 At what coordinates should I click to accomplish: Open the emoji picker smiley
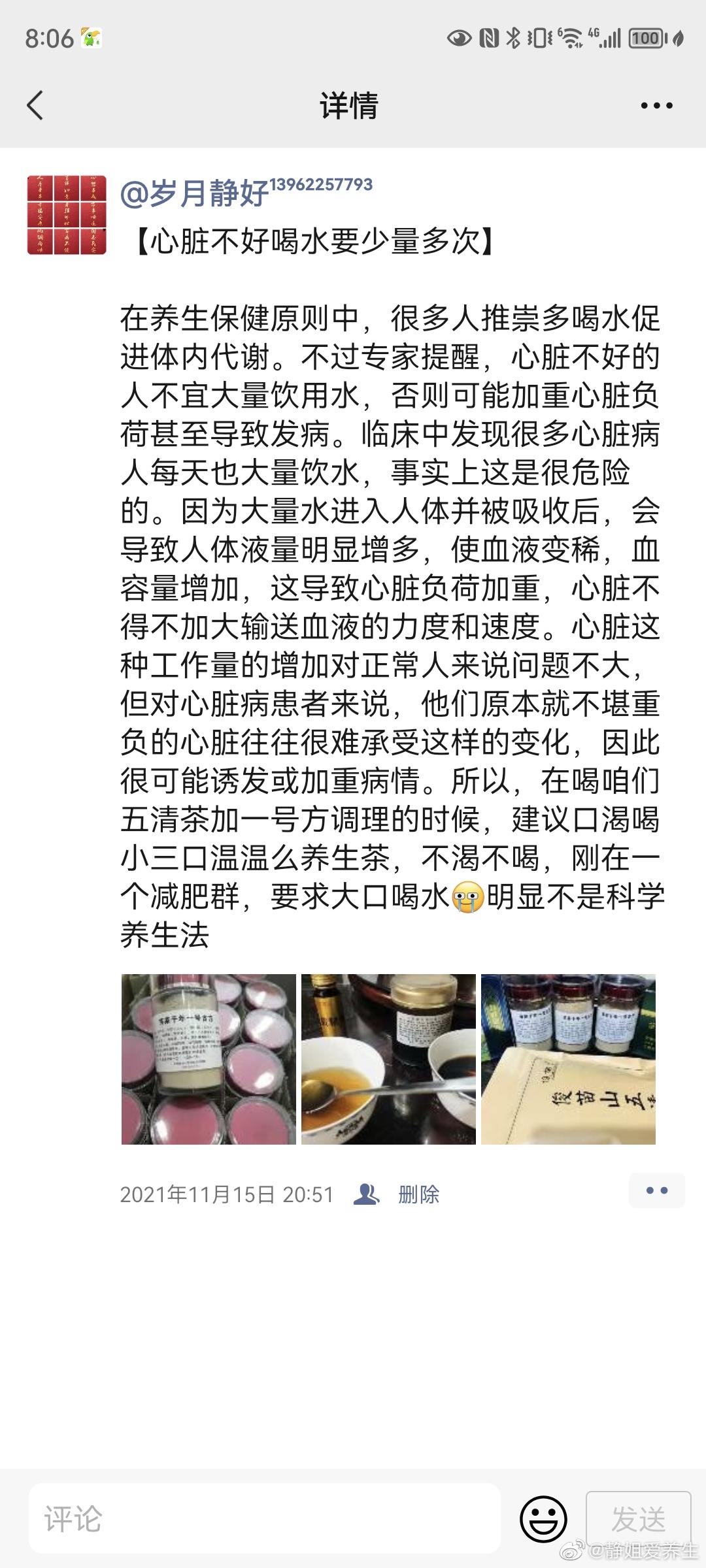(x=543, y=1518)
